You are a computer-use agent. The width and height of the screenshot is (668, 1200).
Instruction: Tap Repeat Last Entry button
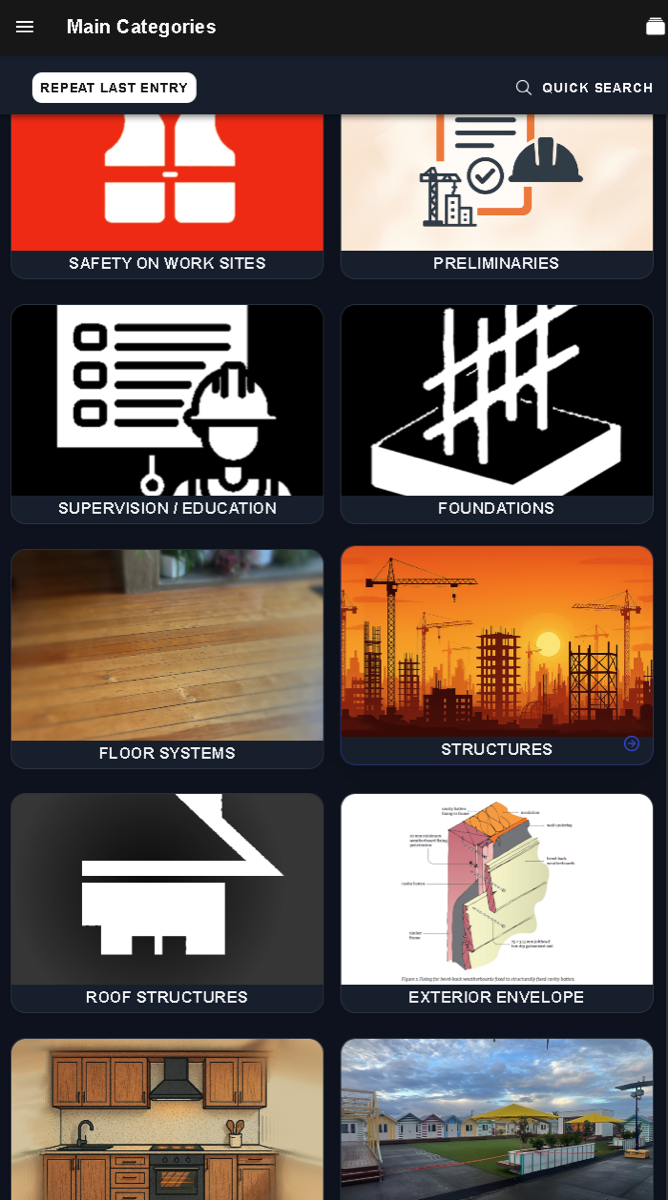[114, 88]
